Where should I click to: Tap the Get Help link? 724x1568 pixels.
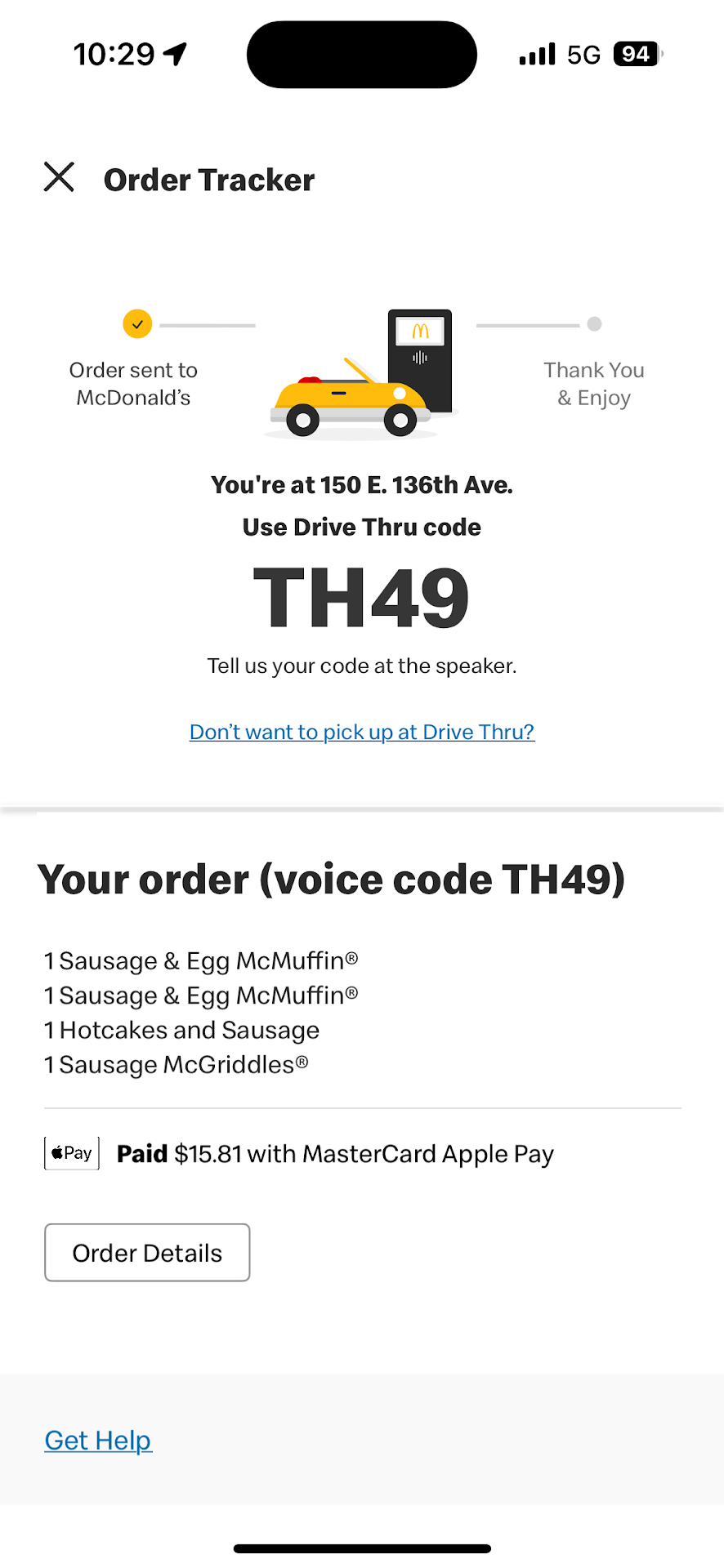[98, 1441]
